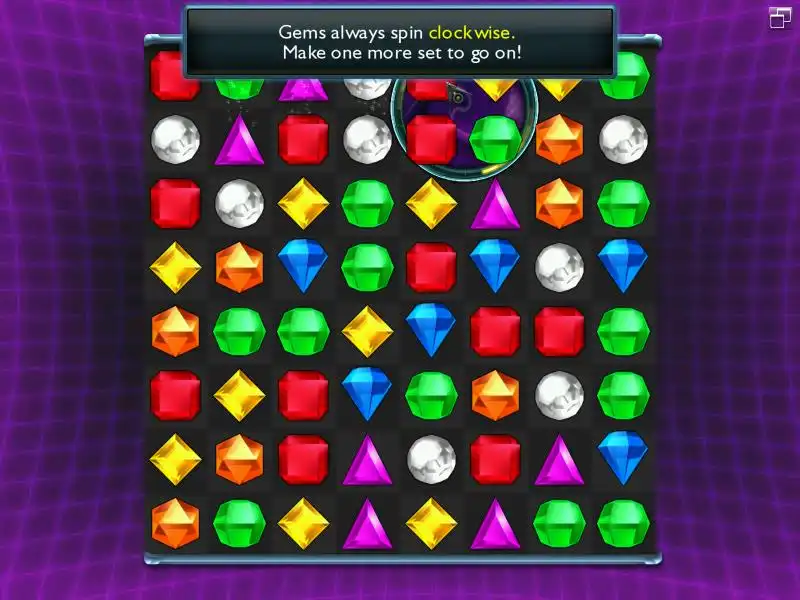This screenshot has width=800, height=600.
Task: Toggle windowed mode with the top-right icon
Action: pyautogui.click(x=779, y=16)
